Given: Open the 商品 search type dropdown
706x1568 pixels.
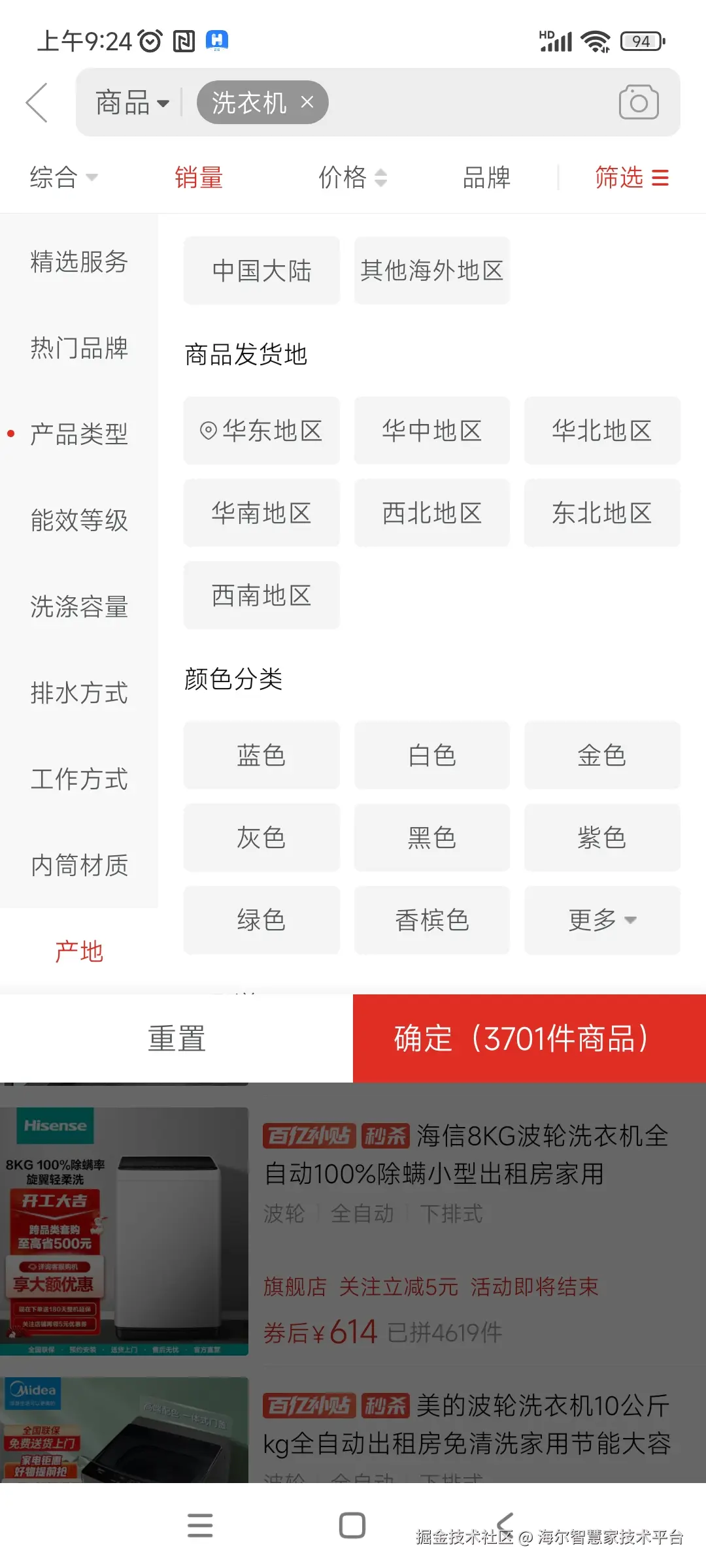Looking at the screenshot, I should pos(133,103).
